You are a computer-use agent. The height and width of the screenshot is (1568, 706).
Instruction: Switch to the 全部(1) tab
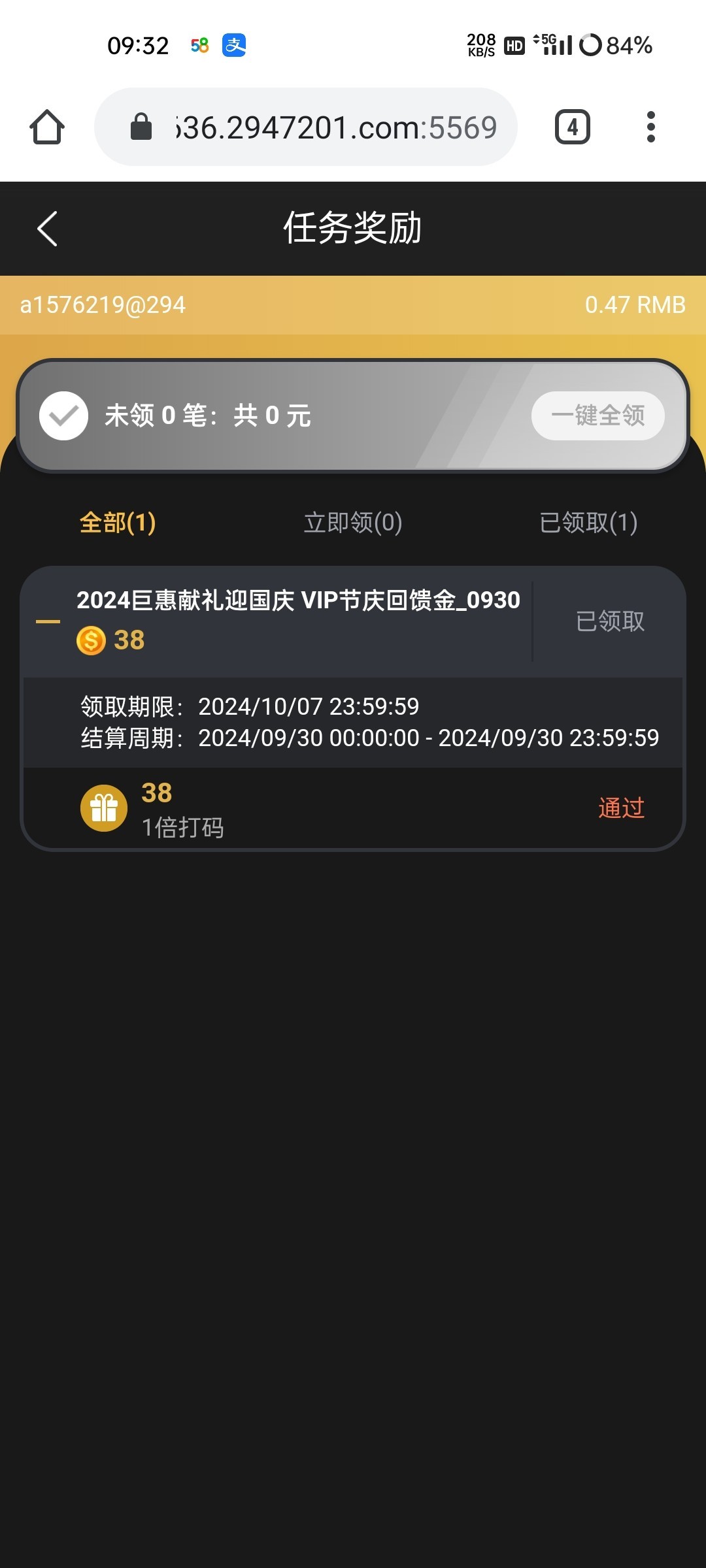click(x=118, y=523)
